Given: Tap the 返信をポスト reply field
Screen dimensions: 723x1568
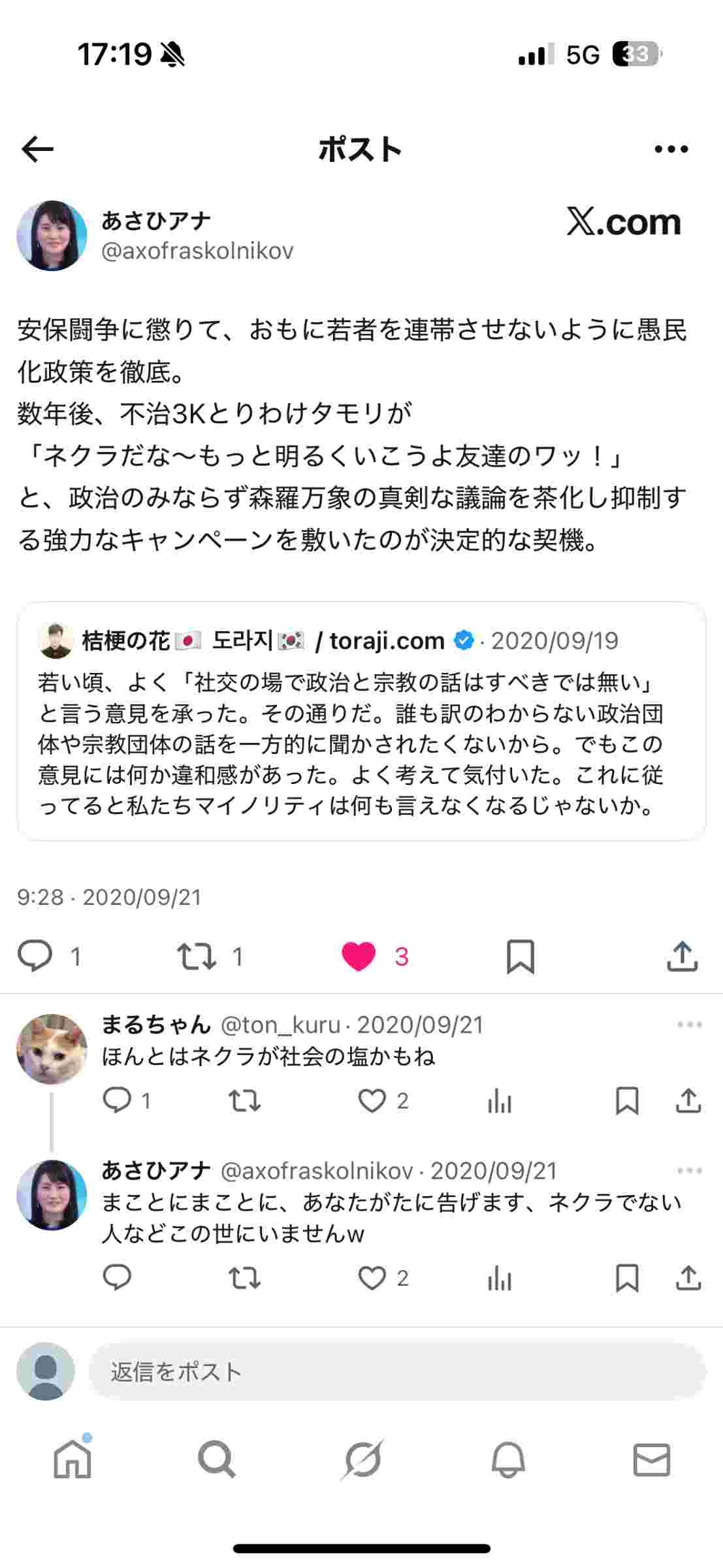Looking at the screenshot, I should pos(397,1372).
